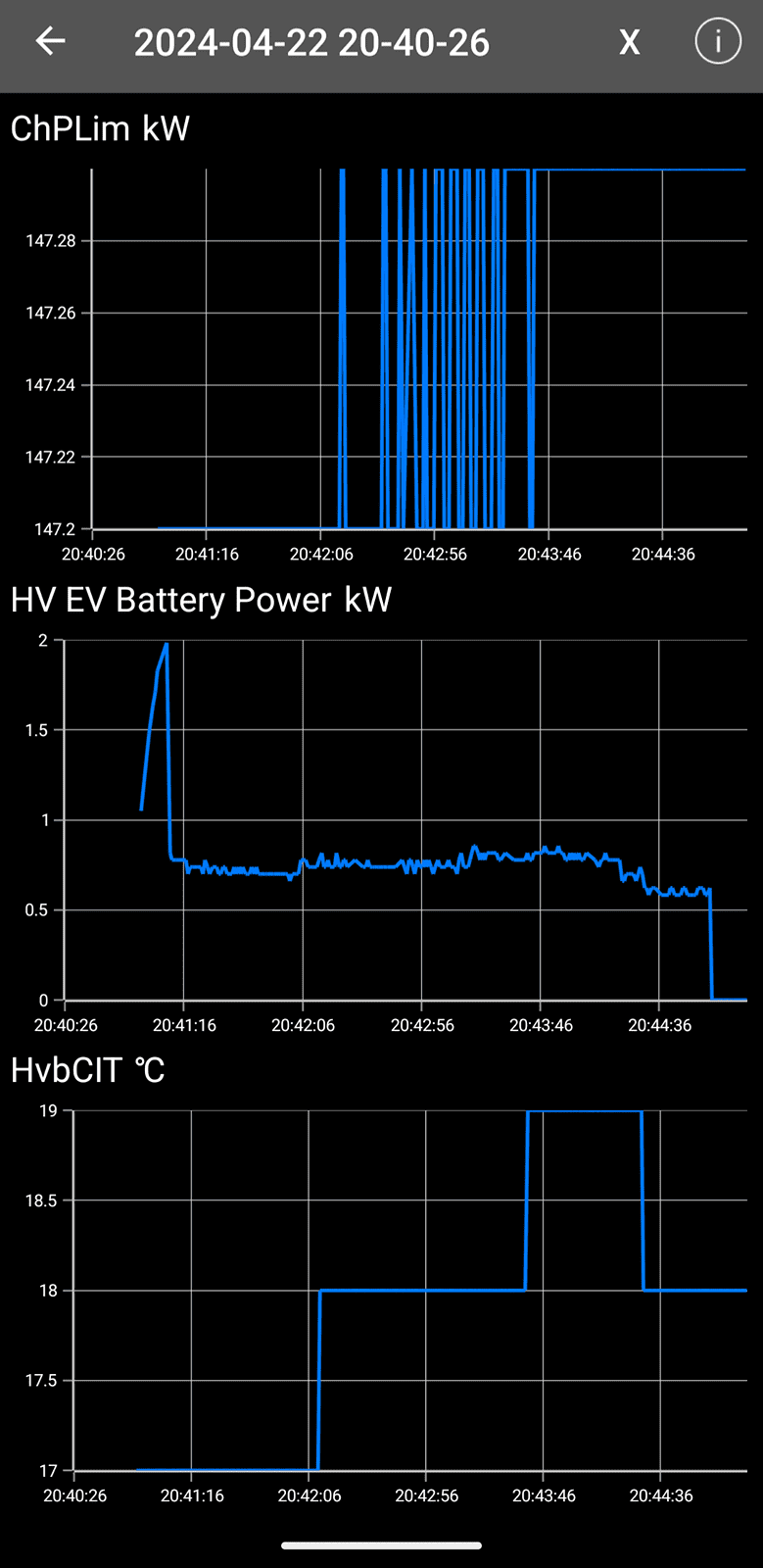This screenshot has height=1568, width=763.
Task: Tap the X button in the header
Action: tap(629, 42)
